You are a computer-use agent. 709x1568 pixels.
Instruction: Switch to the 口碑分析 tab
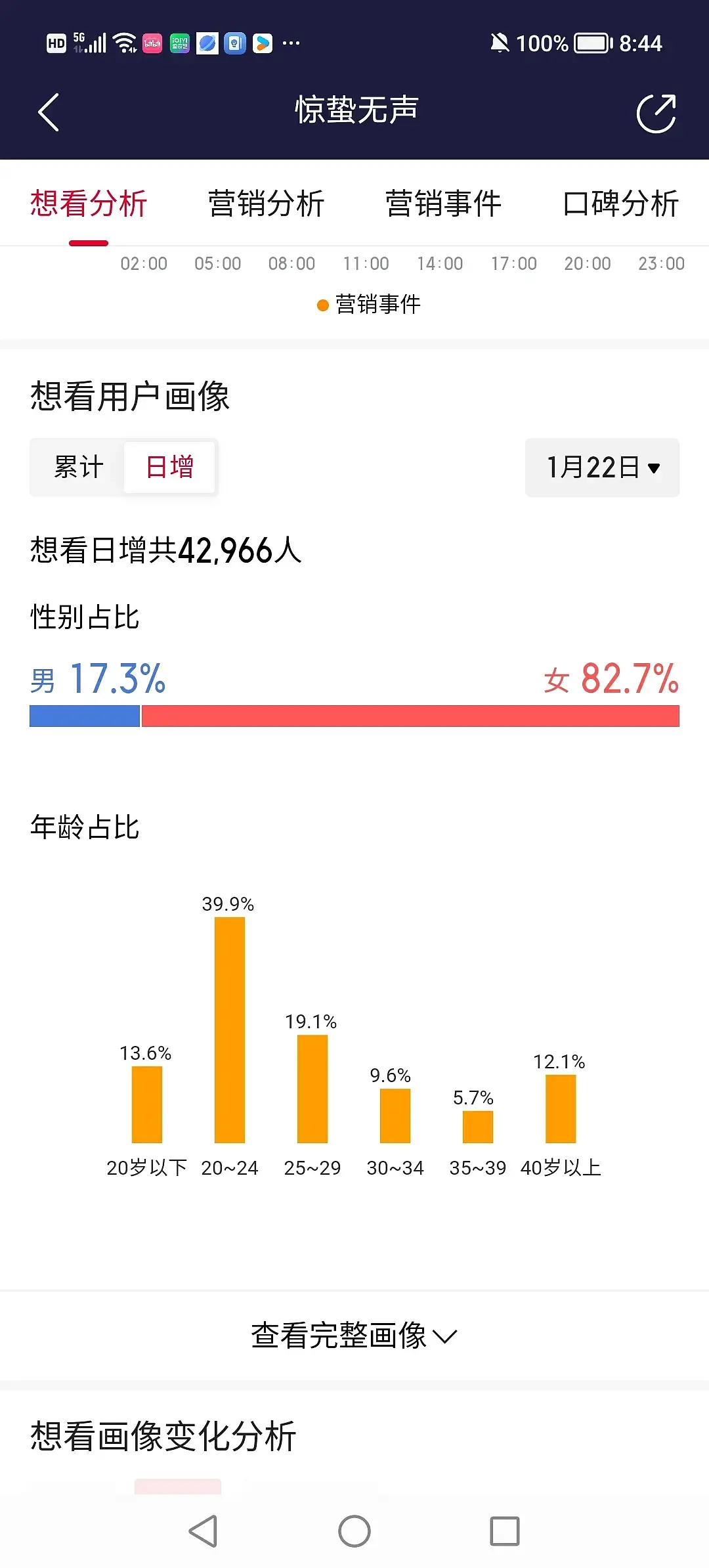click(620, 204)
